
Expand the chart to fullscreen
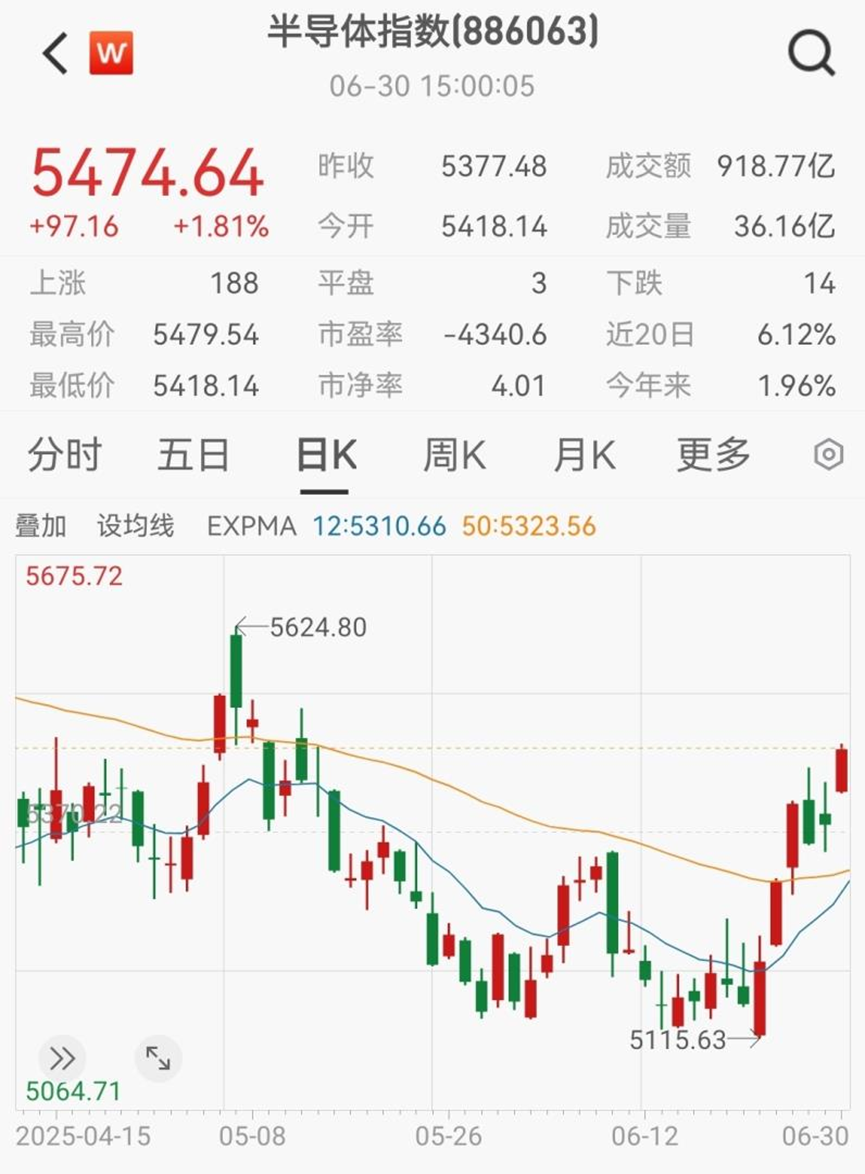pyautogui.click(x=158, y=1058)
